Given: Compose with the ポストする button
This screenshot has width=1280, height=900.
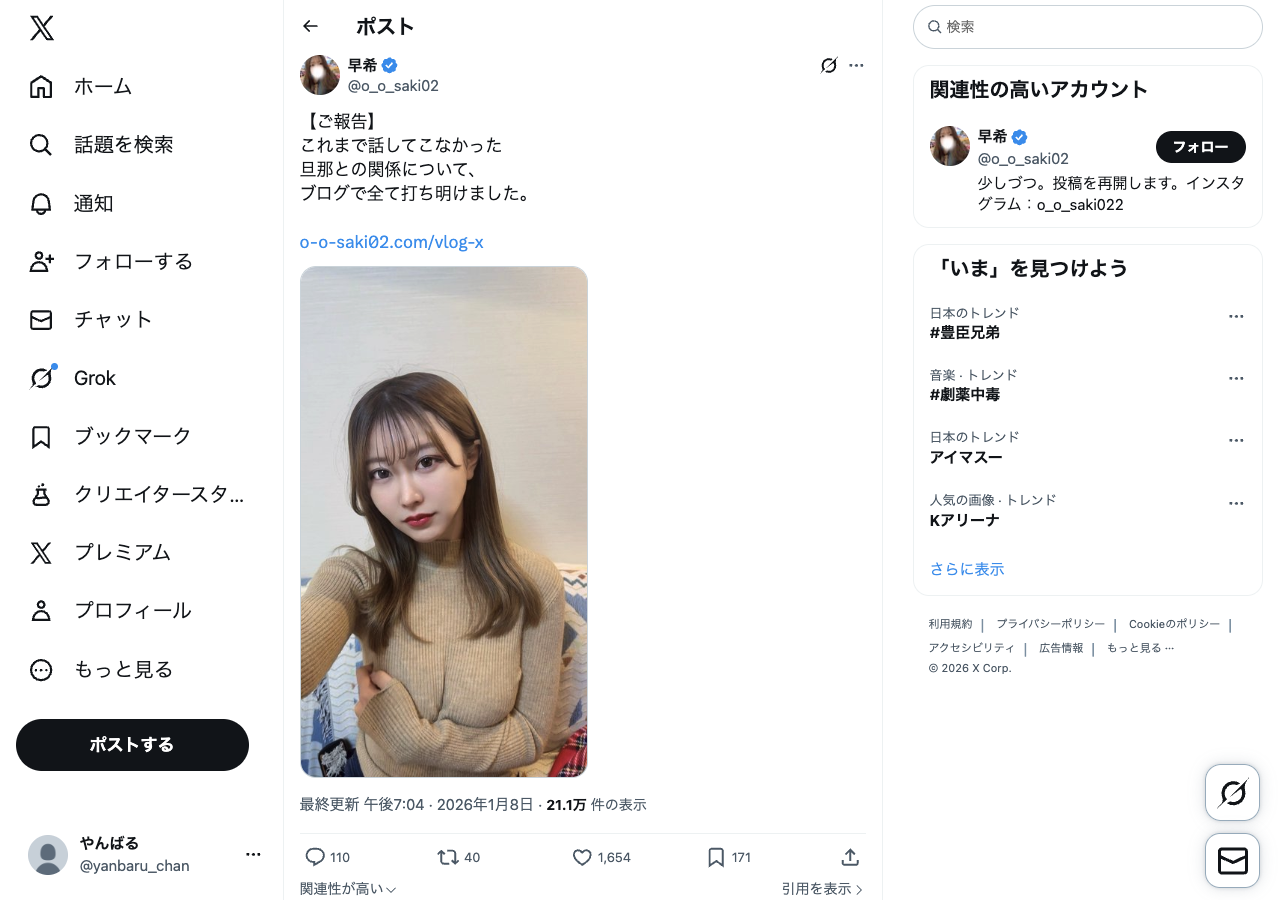Looking at the screenshot, I should 132,745.
